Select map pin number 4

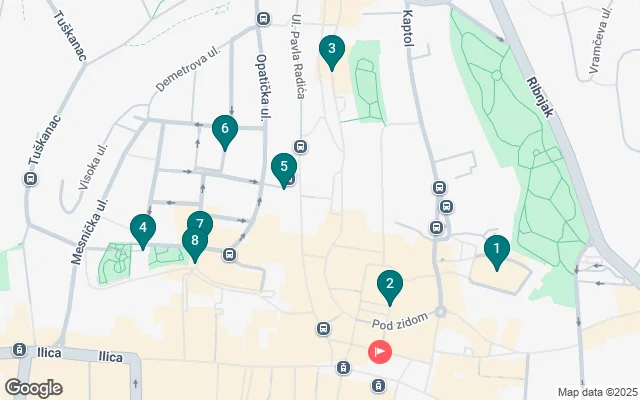(x=143, y=229)
